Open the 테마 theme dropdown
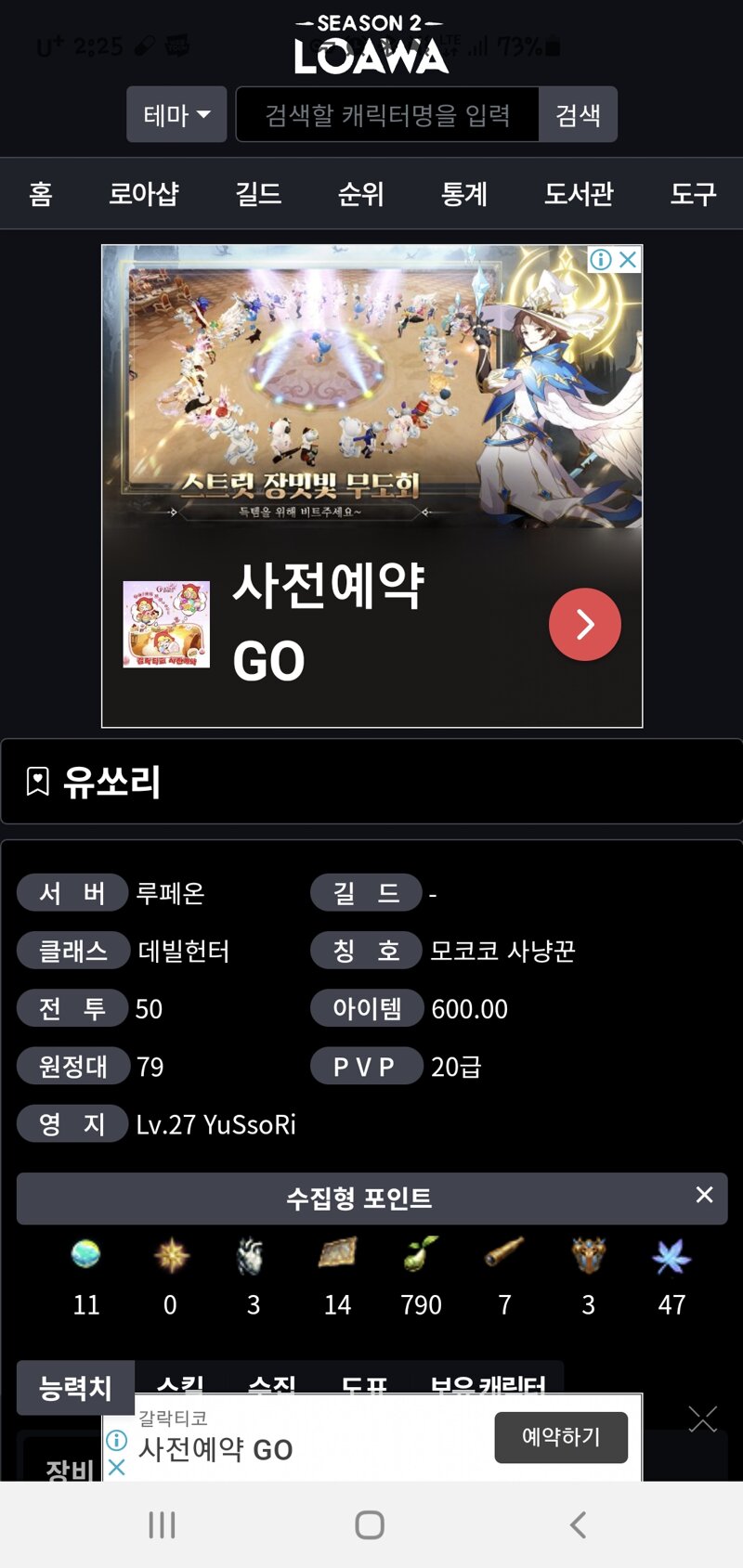743x1568 pixels. 176,114
